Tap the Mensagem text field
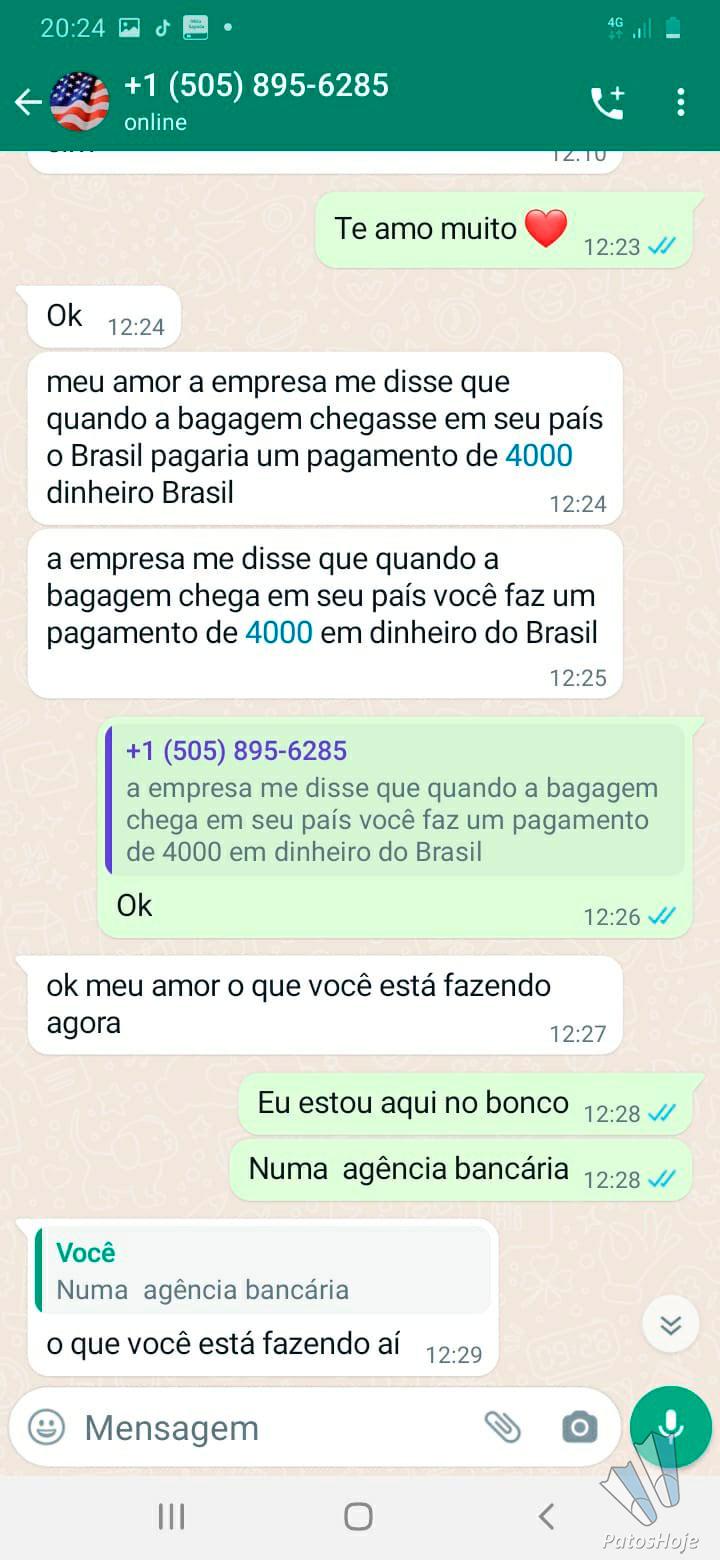 tap(275, 1428)
